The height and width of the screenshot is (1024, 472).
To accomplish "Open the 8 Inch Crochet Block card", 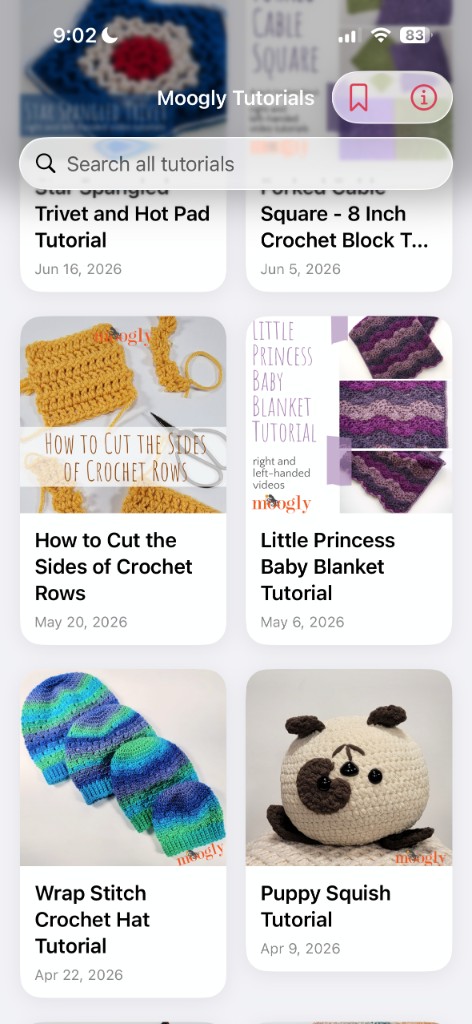I will pyautogui.click(x=349, y=238).
